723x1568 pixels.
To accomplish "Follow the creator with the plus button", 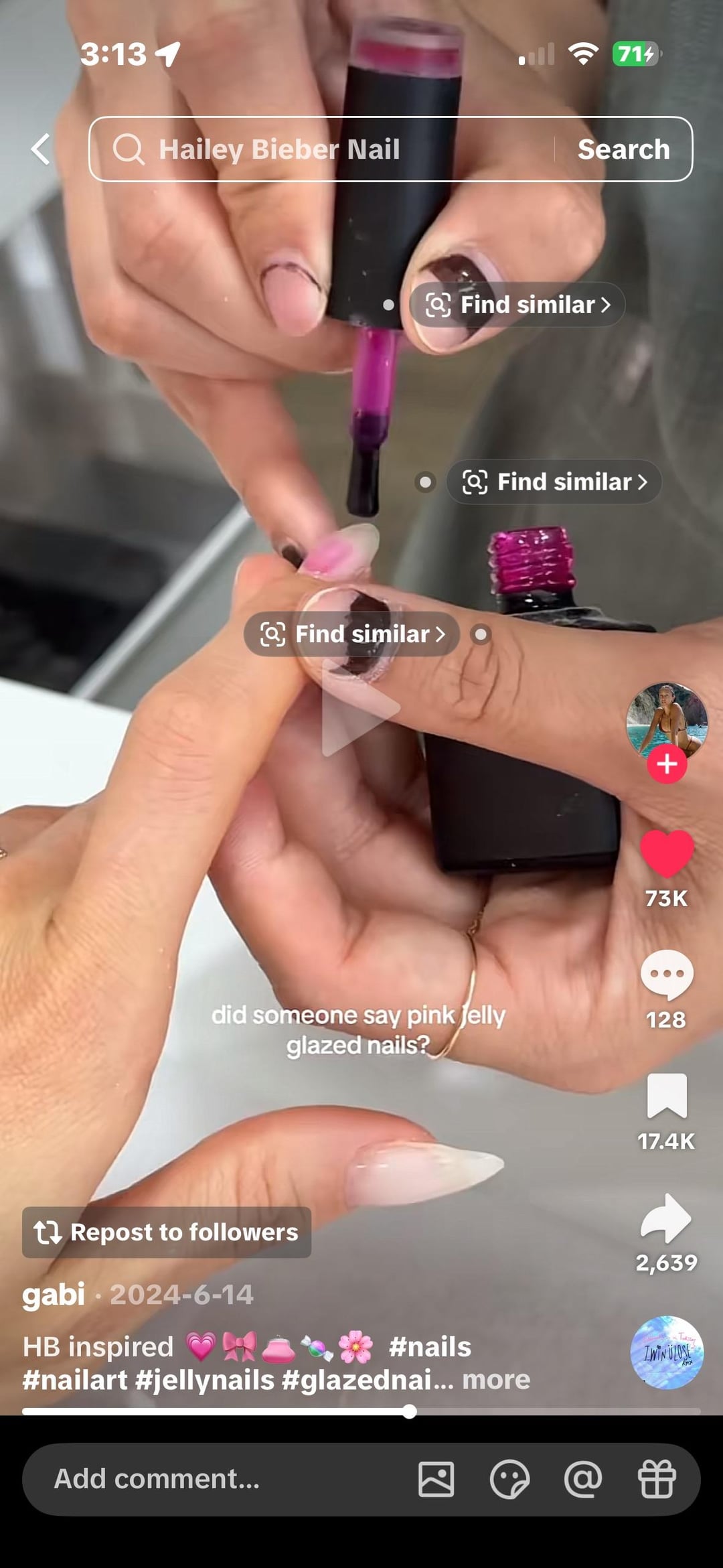I will pos(666,764).
